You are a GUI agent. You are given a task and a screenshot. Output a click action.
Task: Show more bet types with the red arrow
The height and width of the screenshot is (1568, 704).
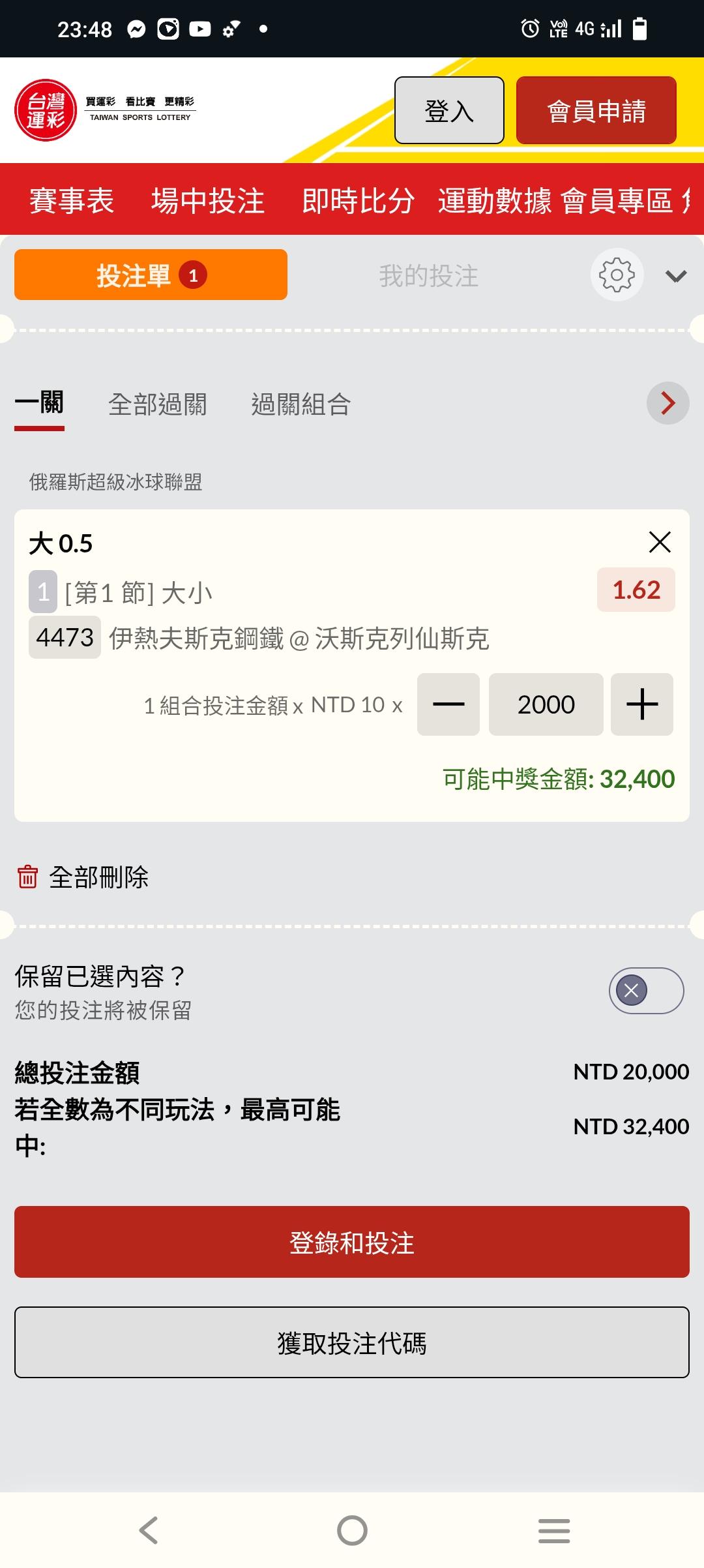(x=667, y=403)
